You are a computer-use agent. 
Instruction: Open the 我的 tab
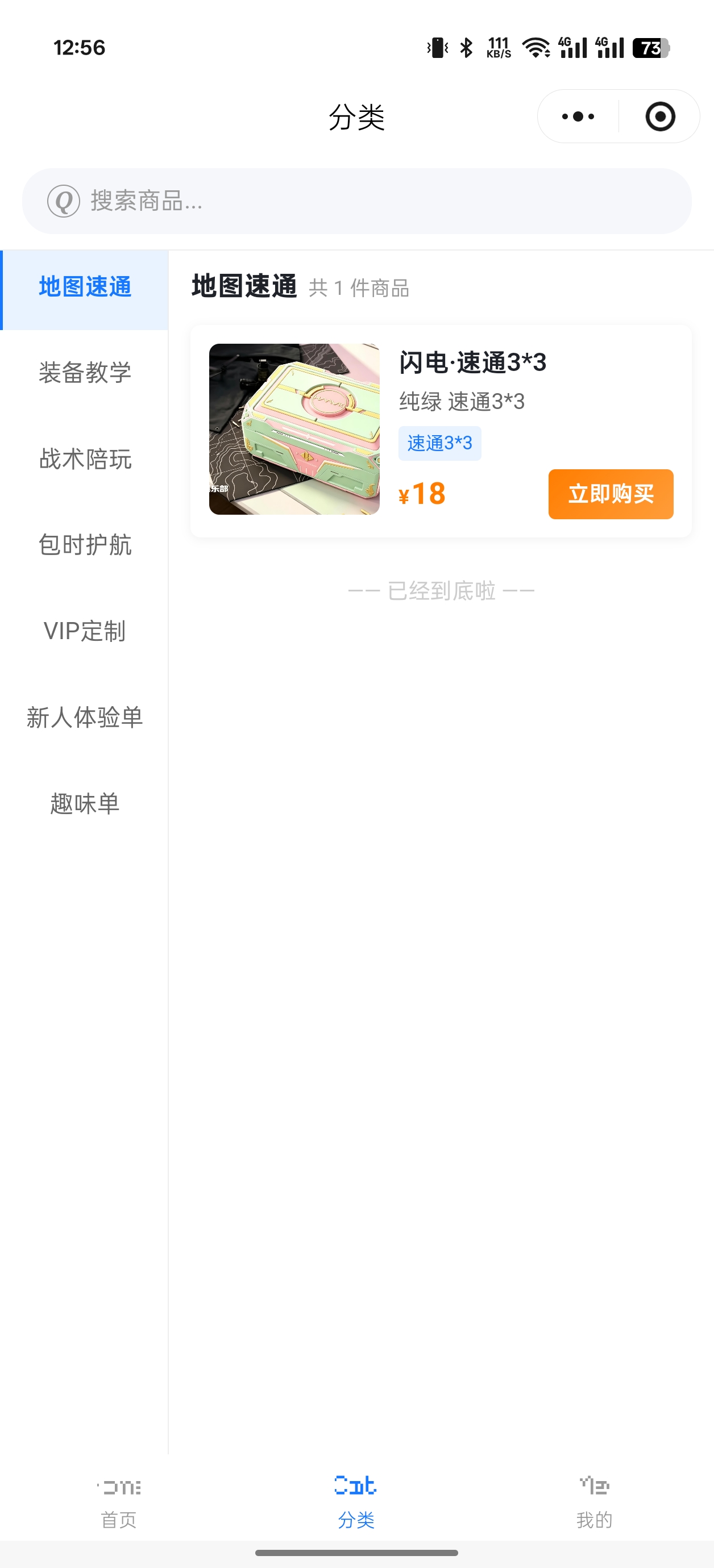tap(595, 1502)
